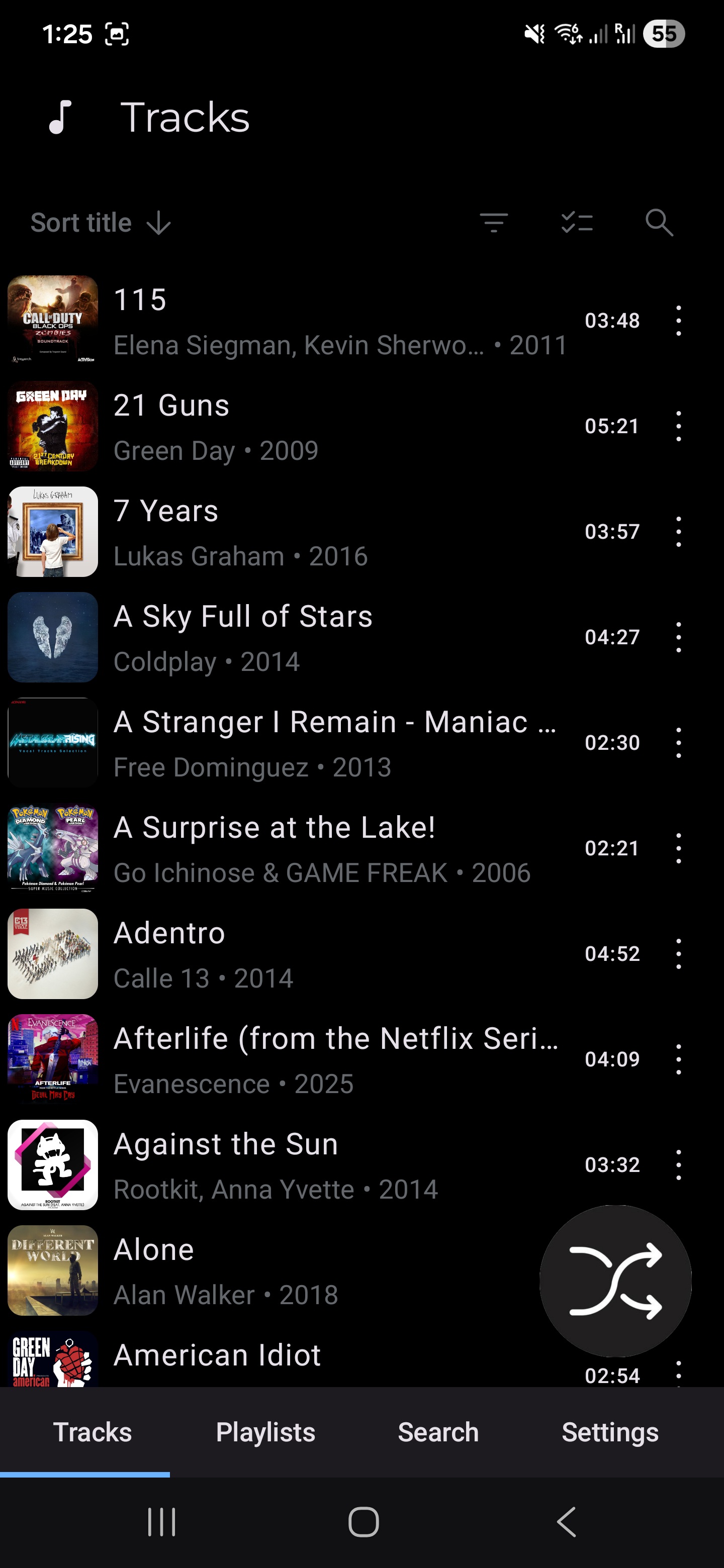The image size is (724, 1568).
Task: Switch to the Search tab
Action: 438,1432
